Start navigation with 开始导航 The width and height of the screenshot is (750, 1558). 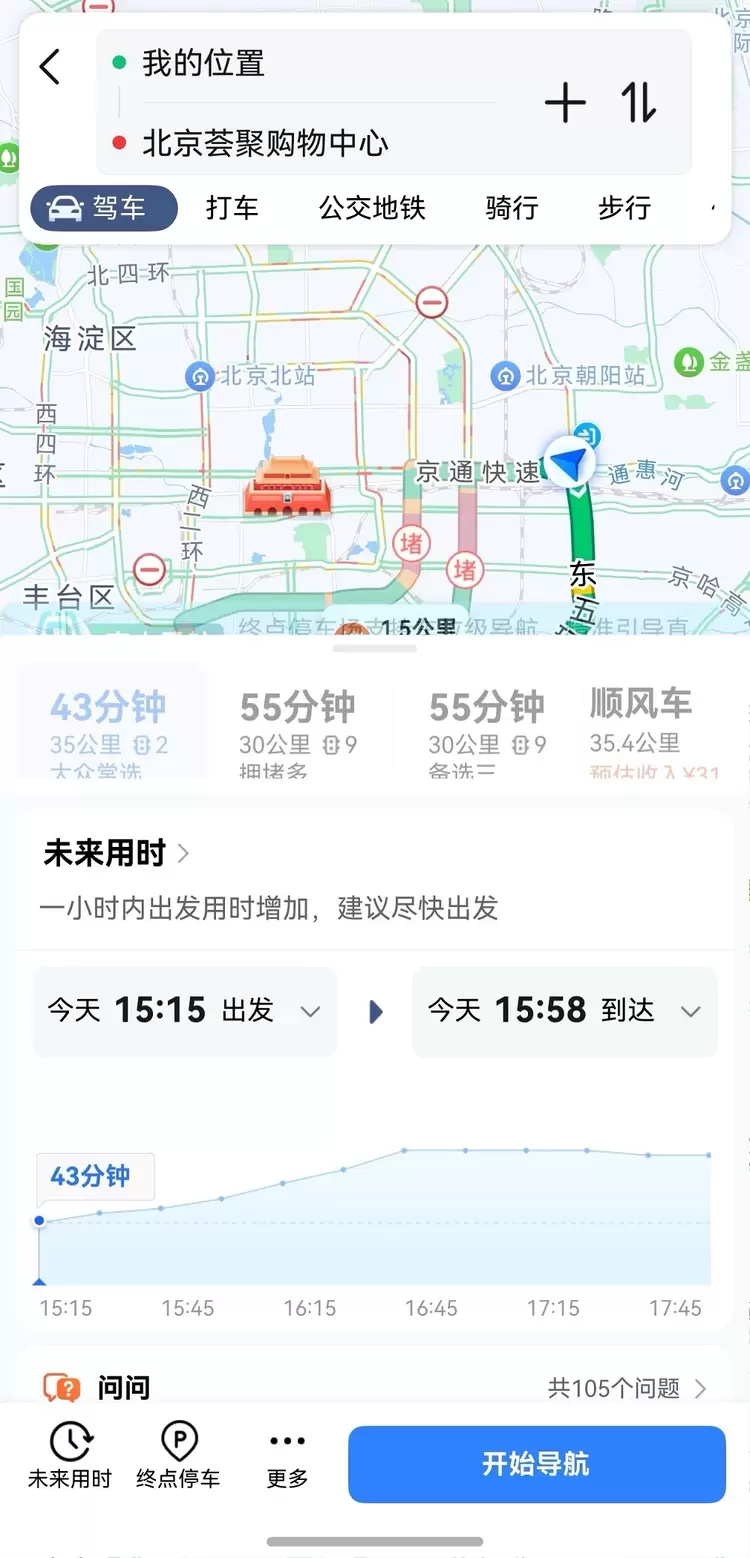(537, 1464)
